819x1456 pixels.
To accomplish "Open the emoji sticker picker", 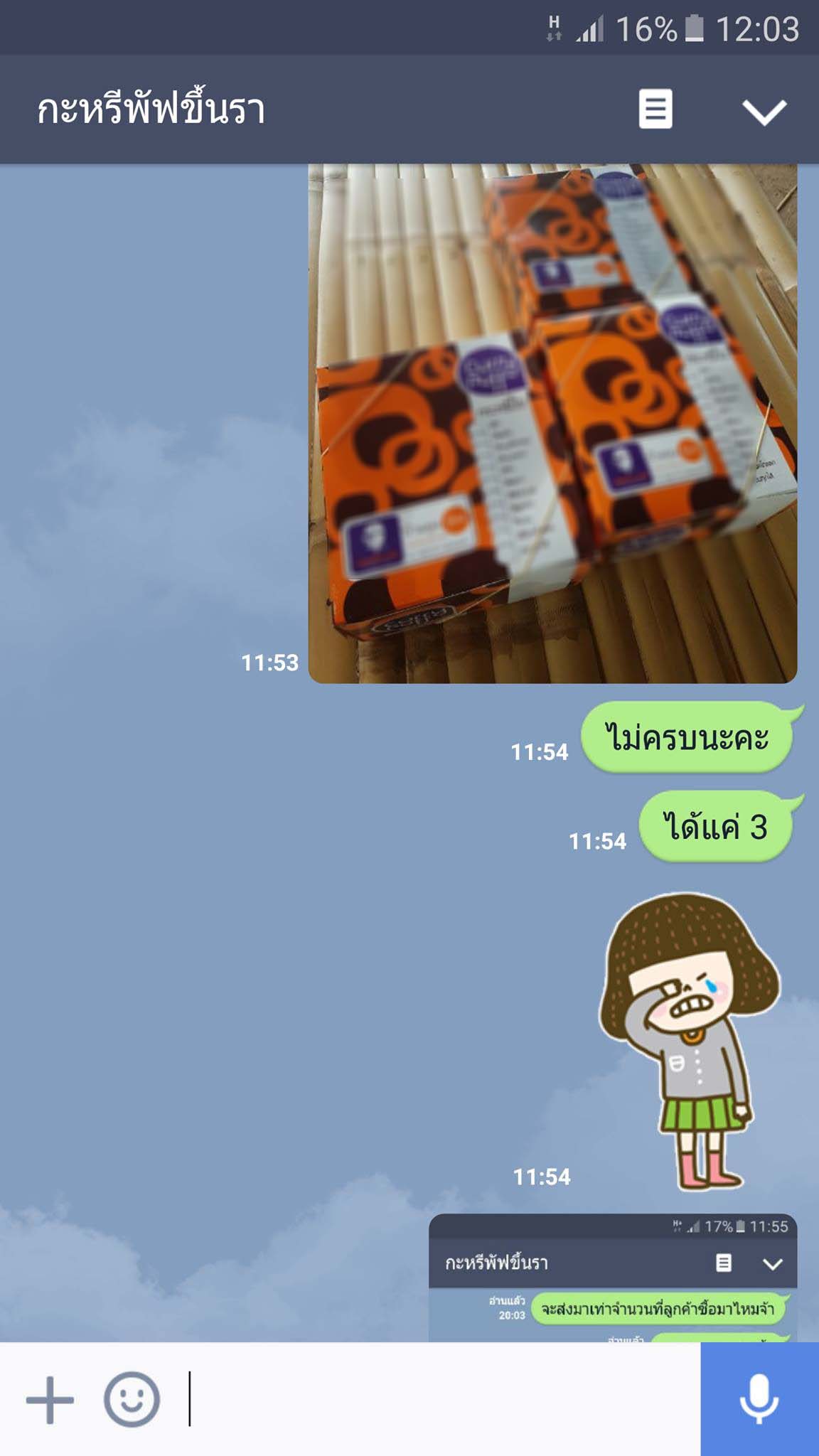I will tap(132, 1400).
